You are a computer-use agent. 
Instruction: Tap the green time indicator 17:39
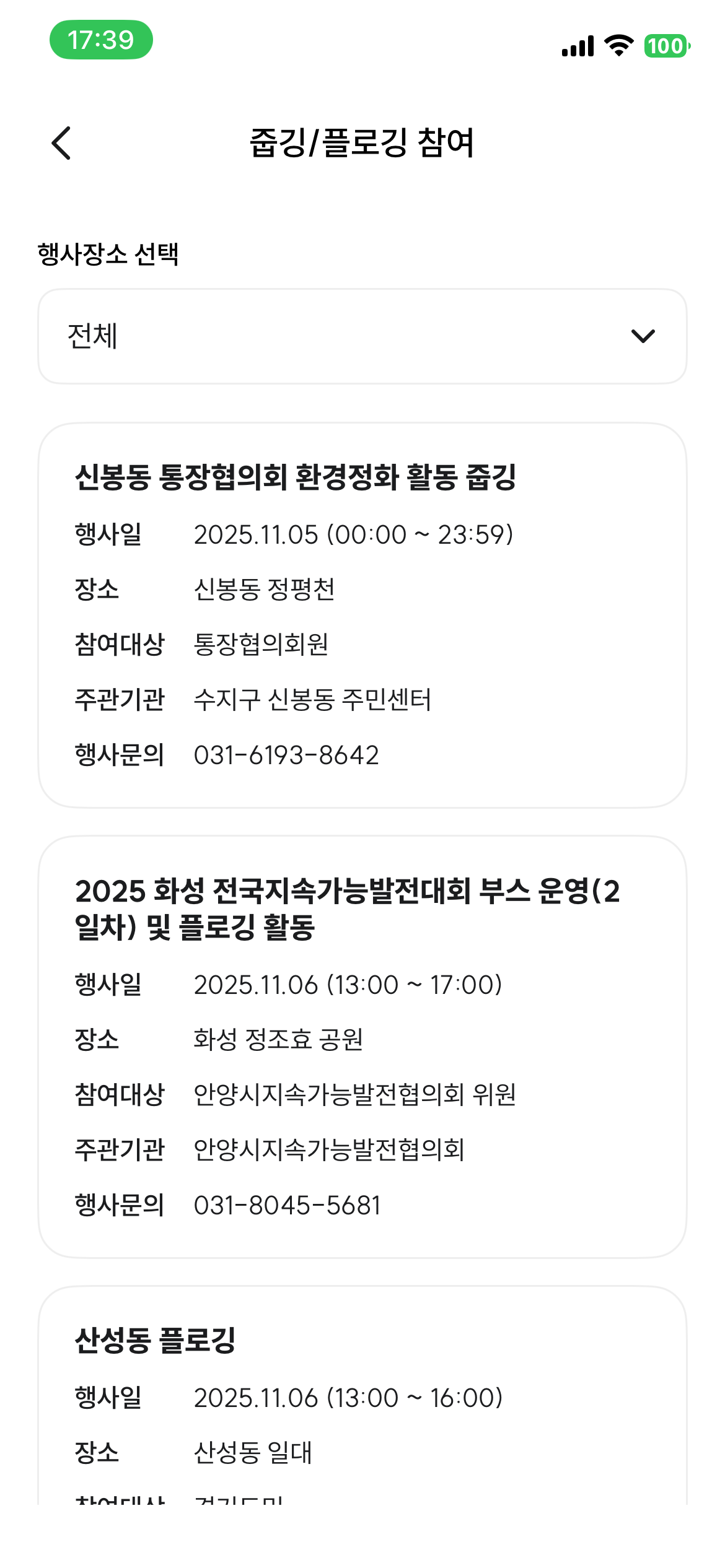[103, 41]
